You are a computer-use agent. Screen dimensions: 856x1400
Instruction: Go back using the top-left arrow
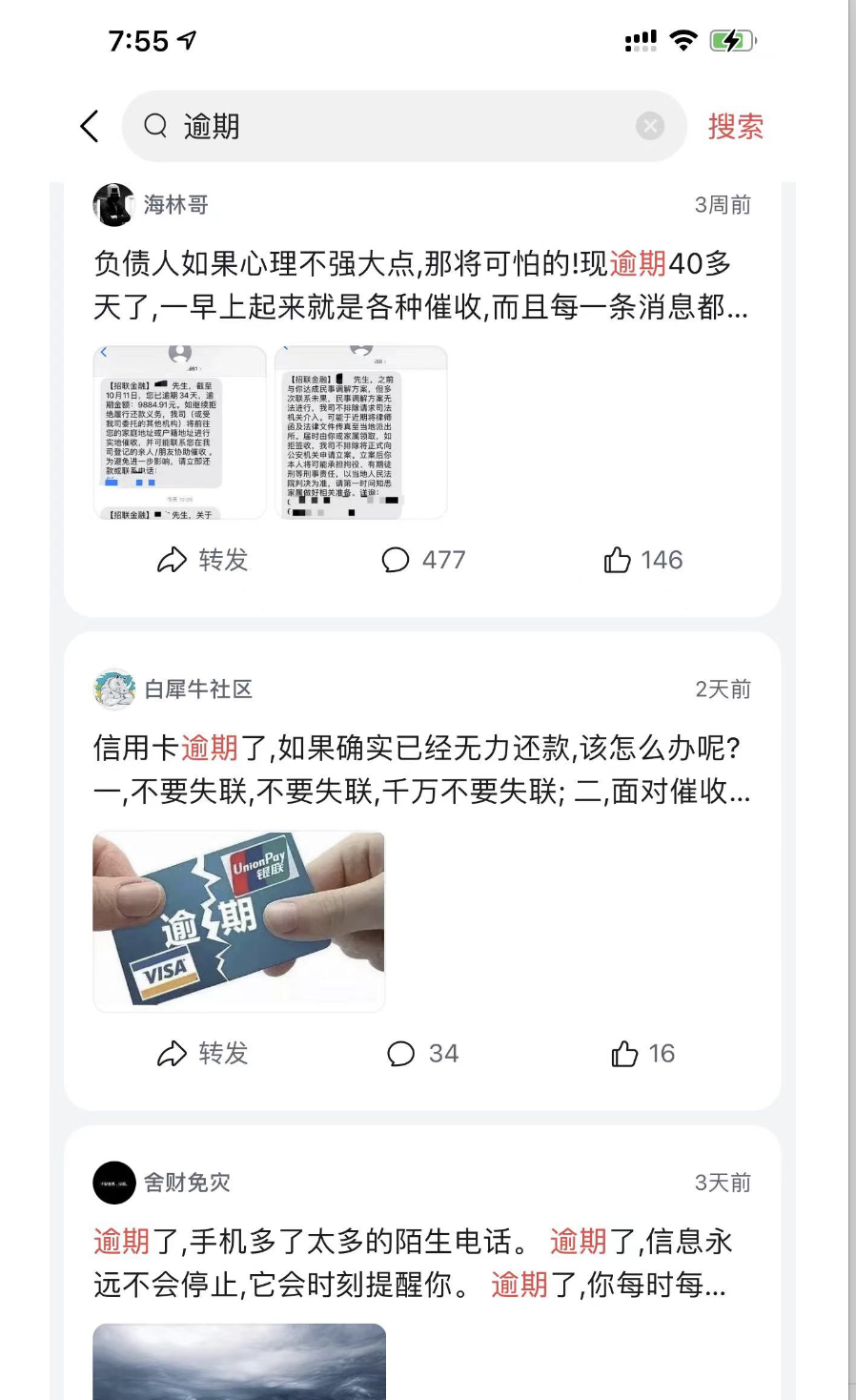click(90, 126)
